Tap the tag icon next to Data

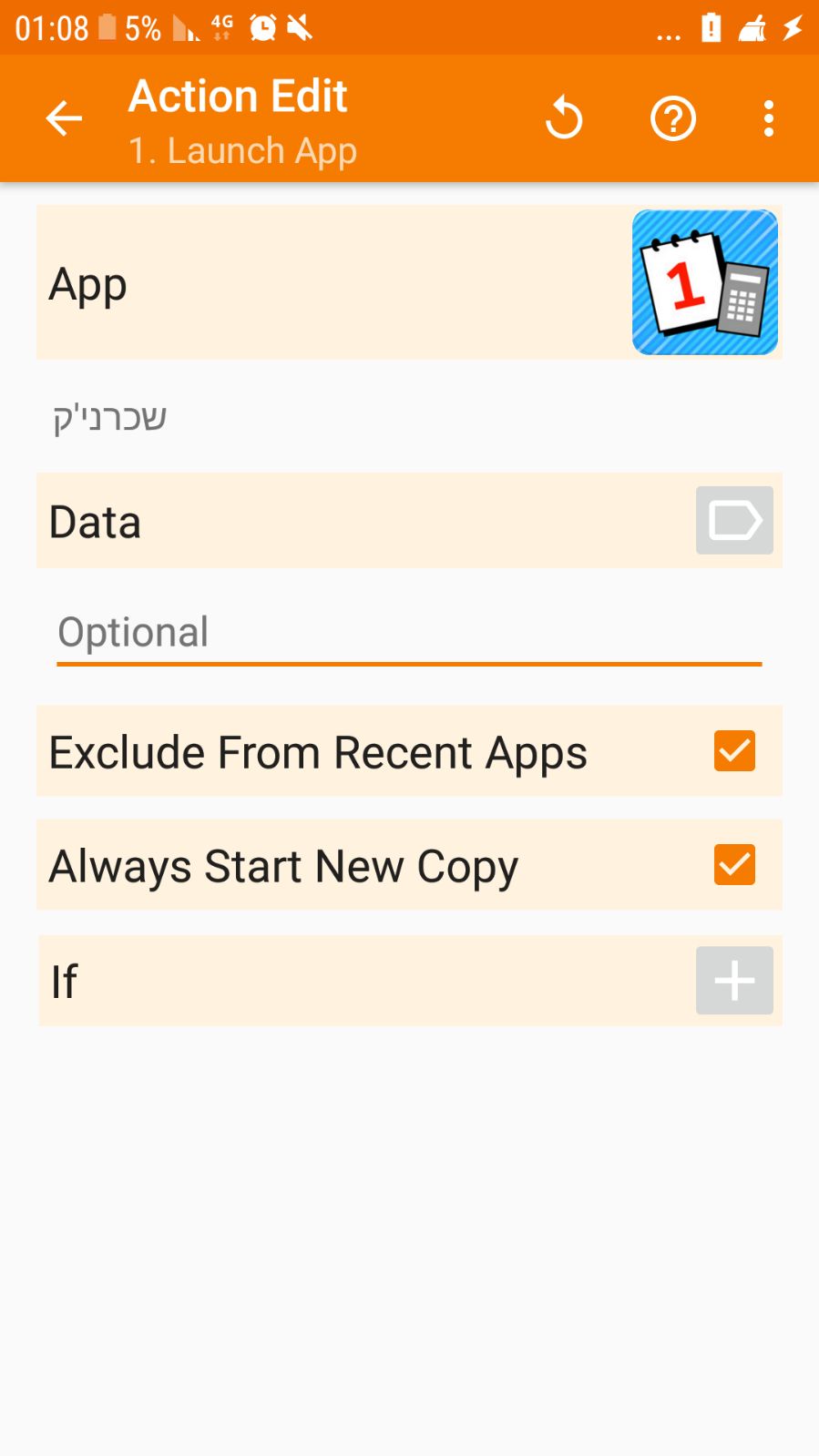(x=734, y=521)
